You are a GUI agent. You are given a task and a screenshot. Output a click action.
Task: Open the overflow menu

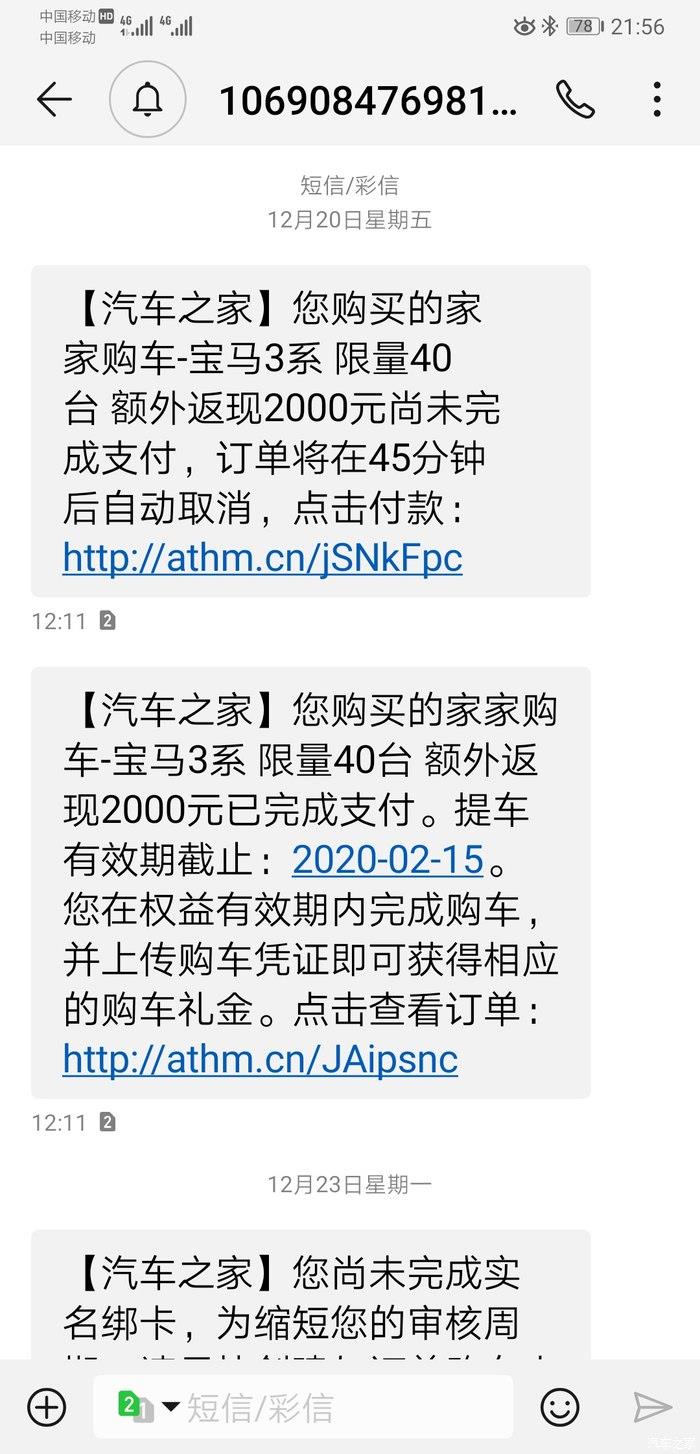click(656, 99)
